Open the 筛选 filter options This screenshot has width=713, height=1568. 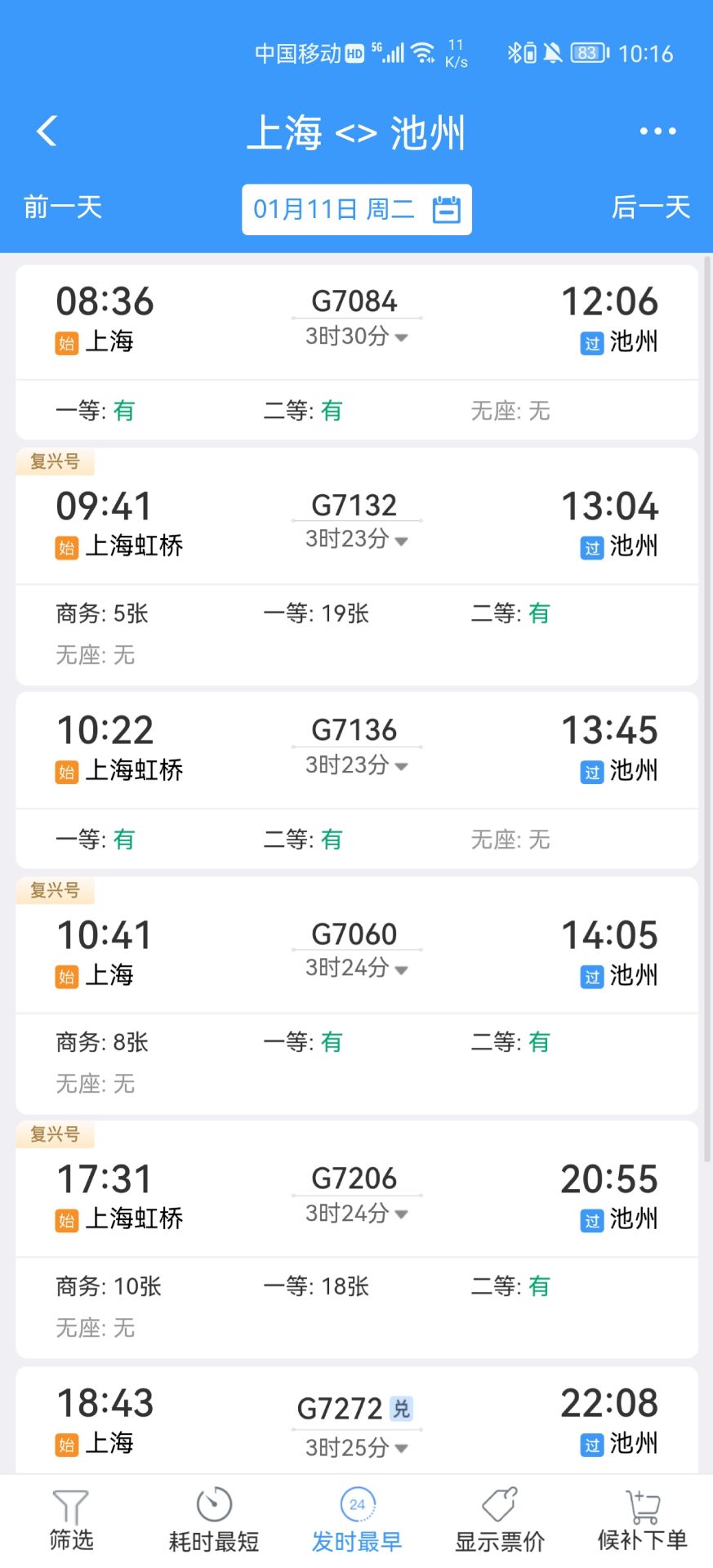click(x=71, y=1521)
